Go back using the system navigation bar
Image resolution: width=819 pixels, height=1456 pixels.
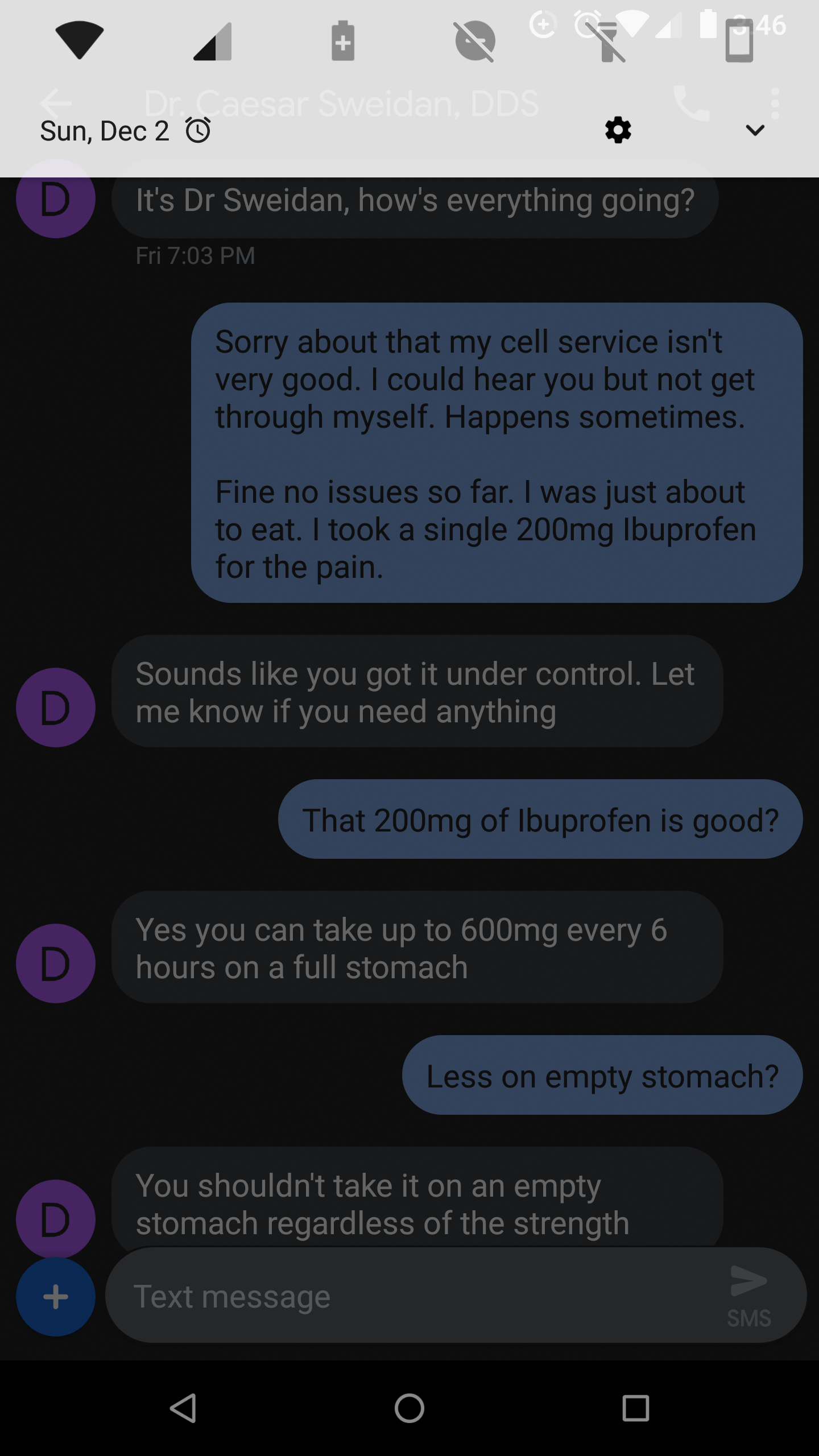tap(183, 1408)
